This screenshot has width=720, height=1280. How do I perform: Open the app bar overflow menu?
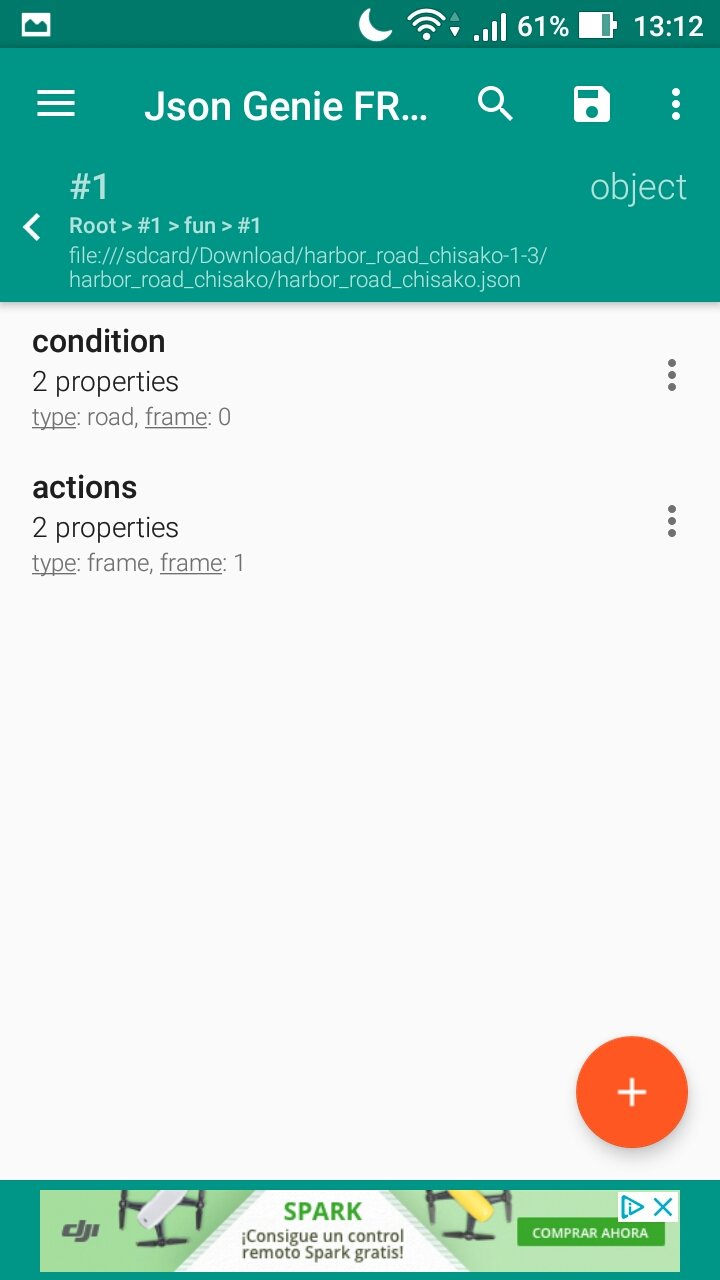pos(676,104)
